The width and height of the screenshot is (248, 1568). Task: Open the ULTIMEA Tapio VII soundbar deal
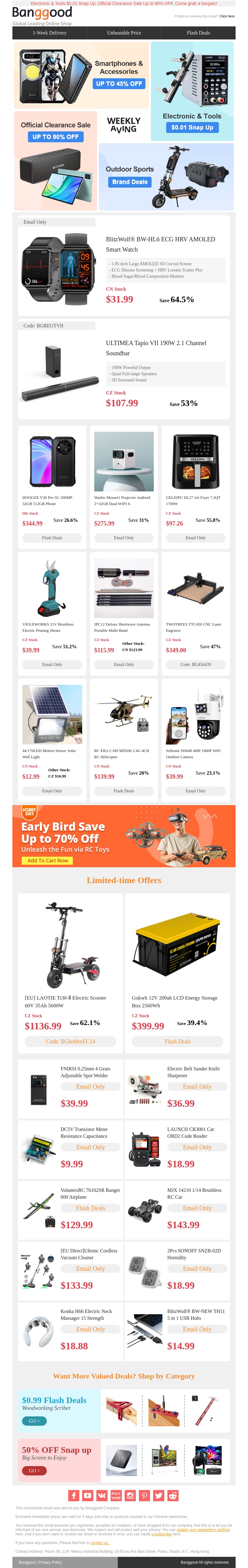pos(156,348)
